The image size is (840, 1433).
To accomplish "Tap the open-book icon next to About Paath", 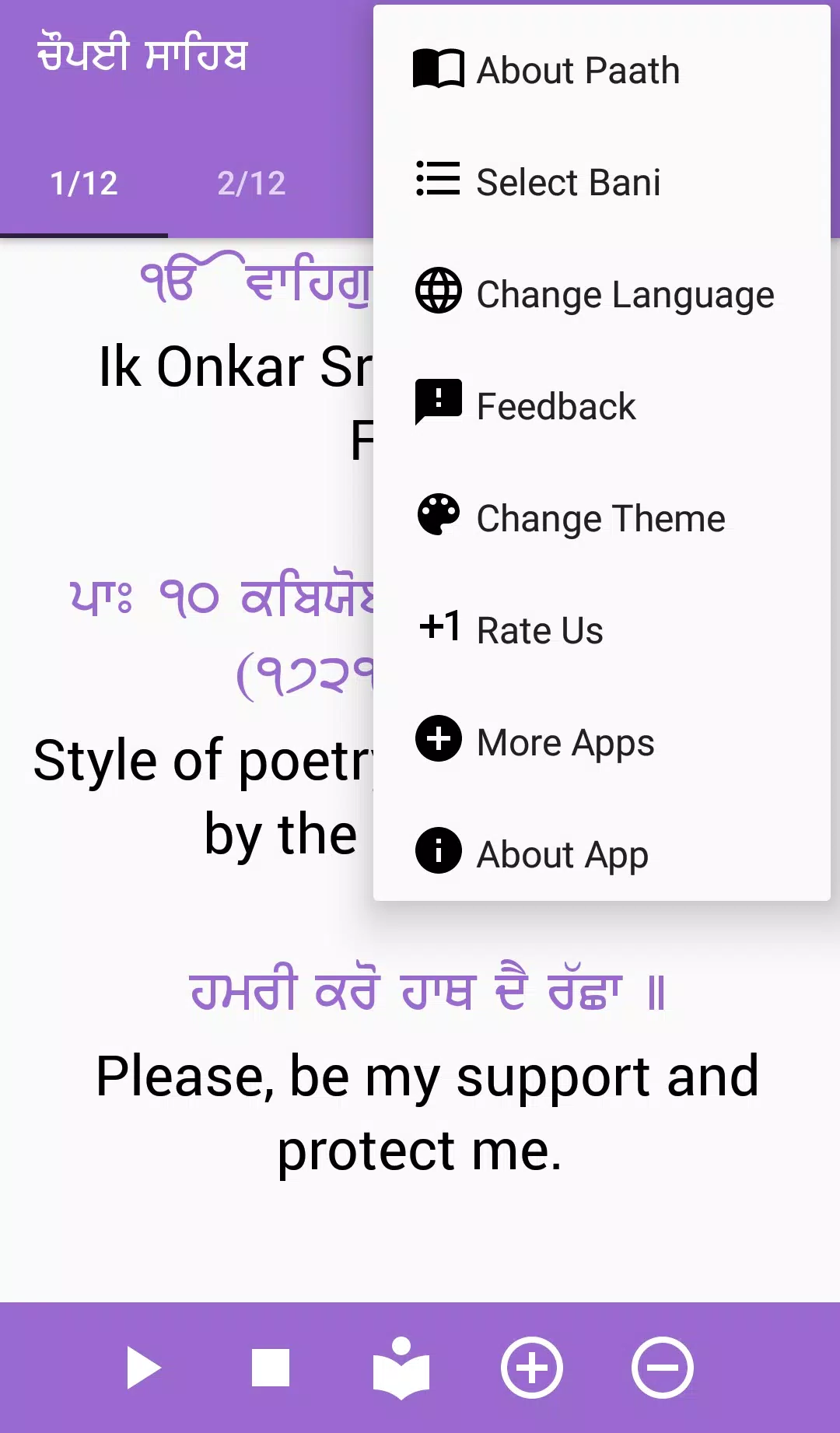I will [x=438, y=70].
